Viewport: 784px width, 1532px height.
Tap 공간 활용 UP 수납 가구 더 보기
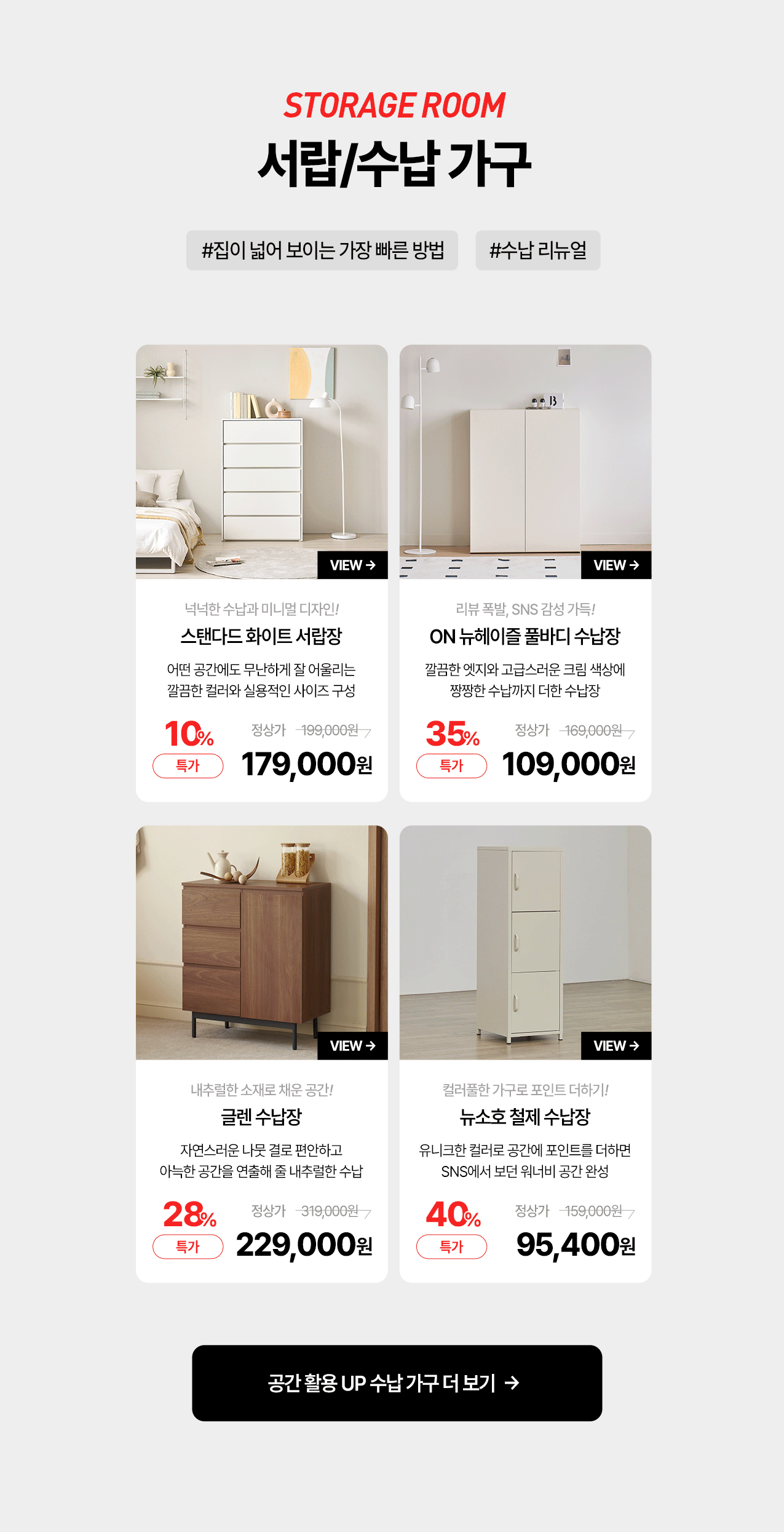tap(397, 1383)
